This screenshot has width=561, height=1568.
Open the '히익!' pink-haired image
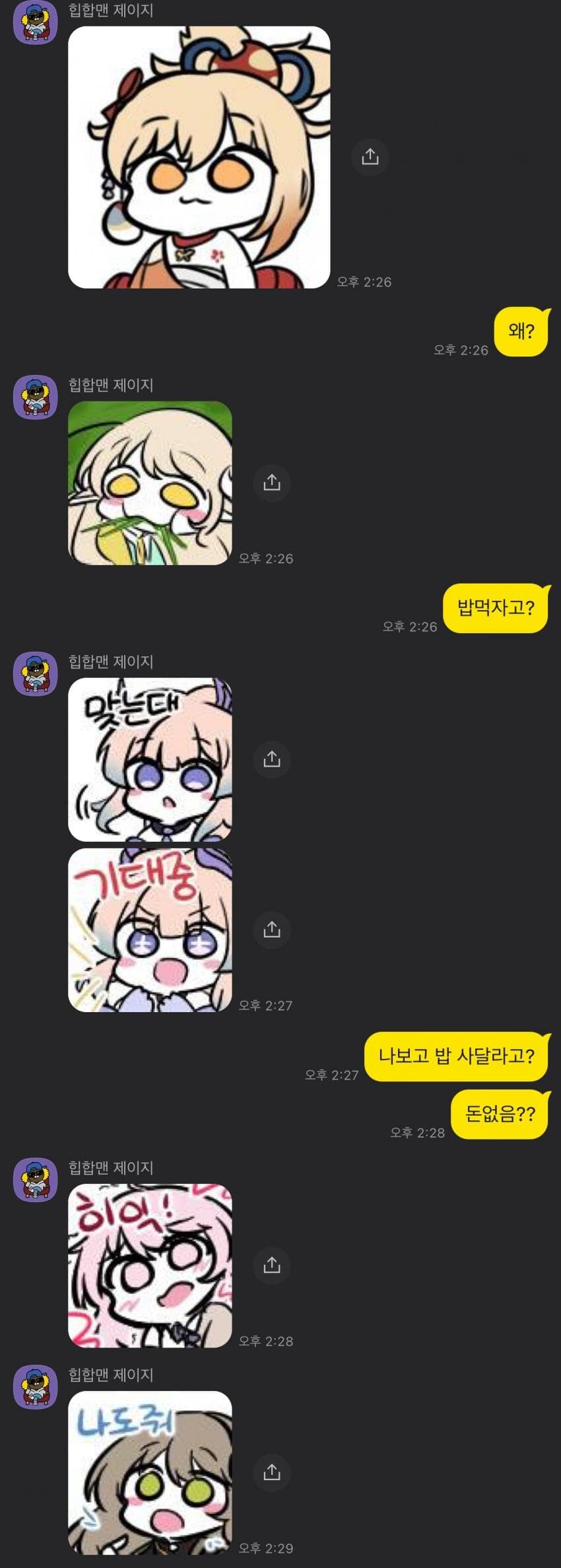coord(150,1265)
